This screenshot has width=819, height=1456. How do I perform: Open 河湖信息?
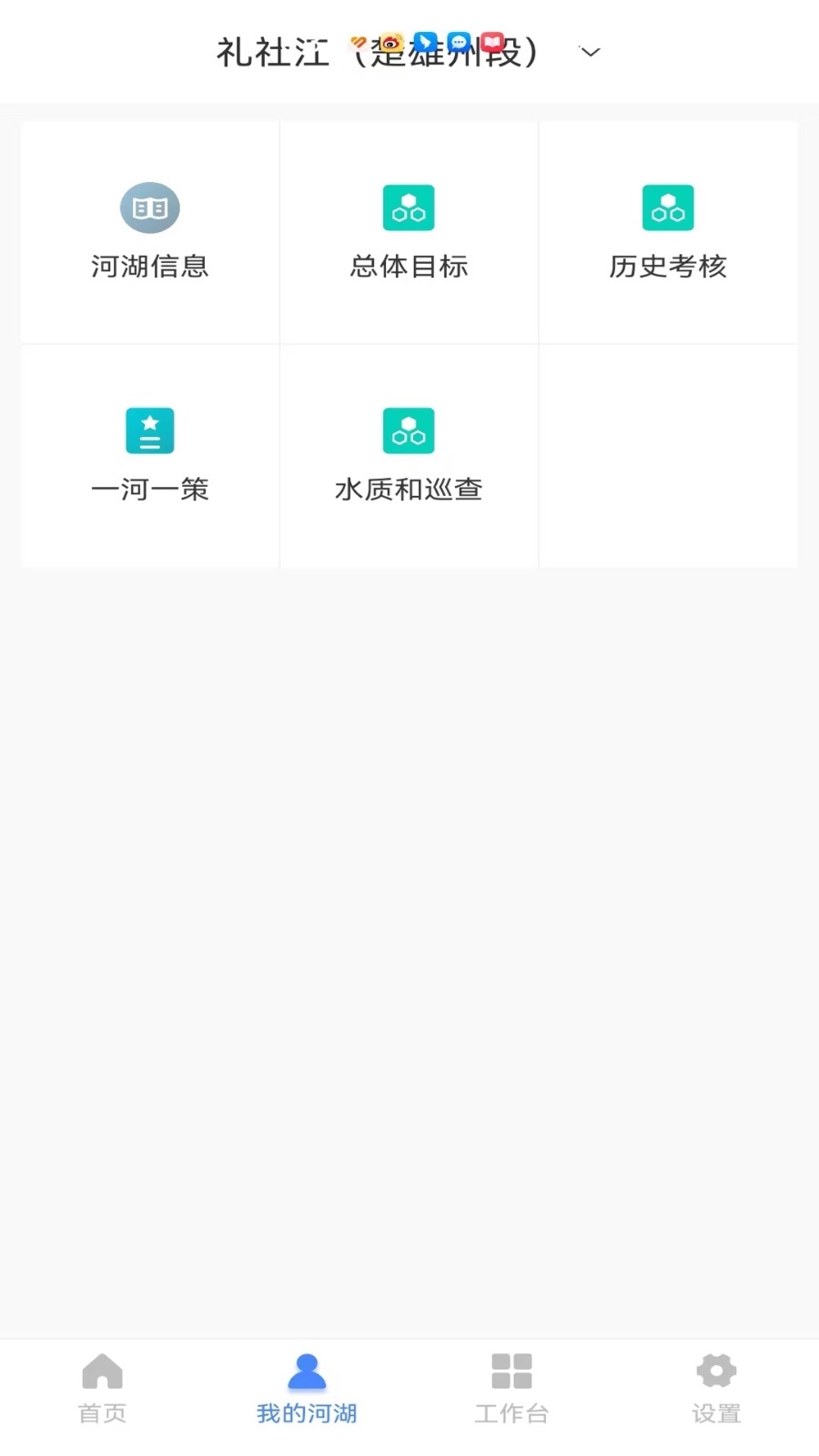[150, 232]
